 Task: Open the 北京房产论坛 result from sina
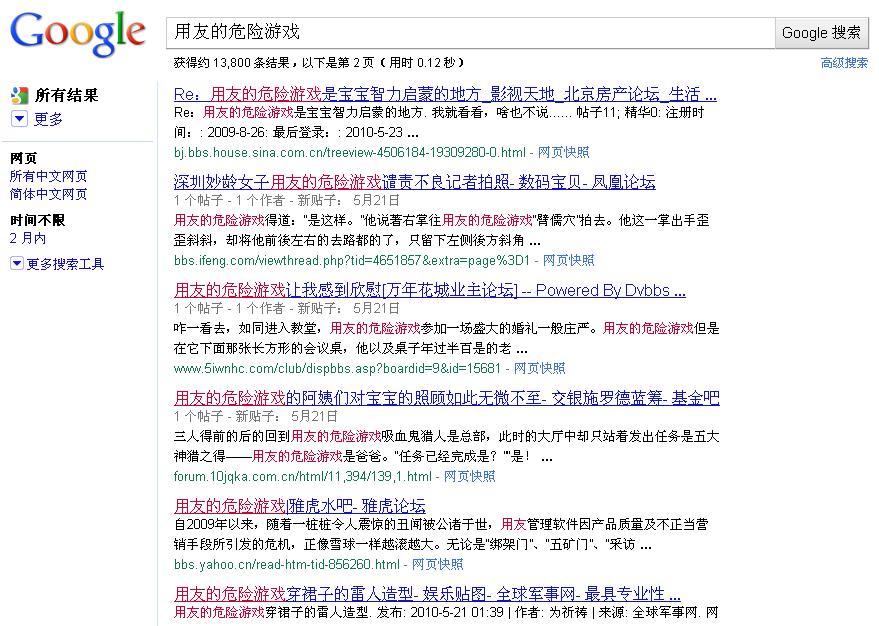coord(445,95)
